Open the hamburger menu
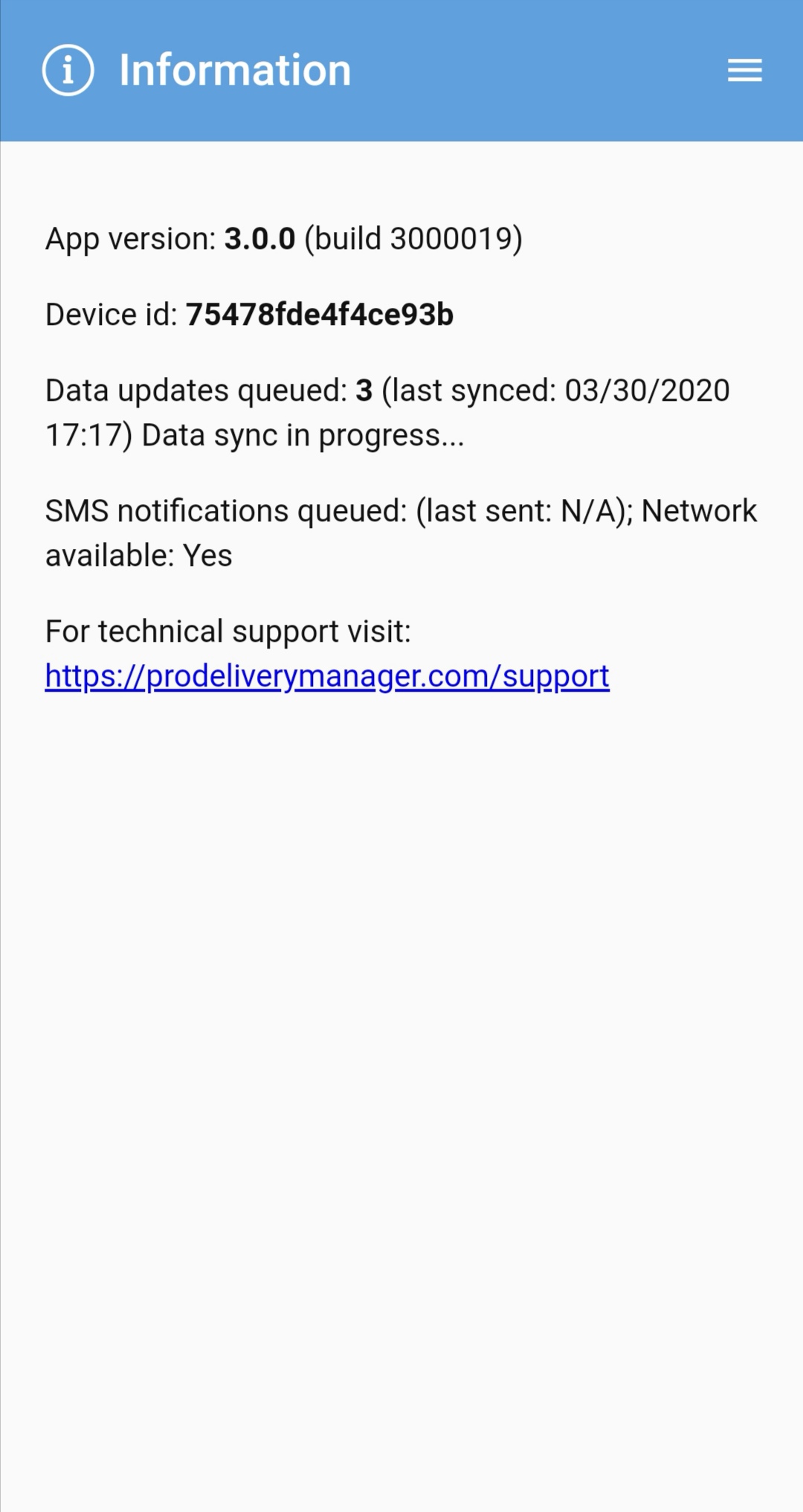The width and height of the screenshot is (803, 1512). [744, 71]
